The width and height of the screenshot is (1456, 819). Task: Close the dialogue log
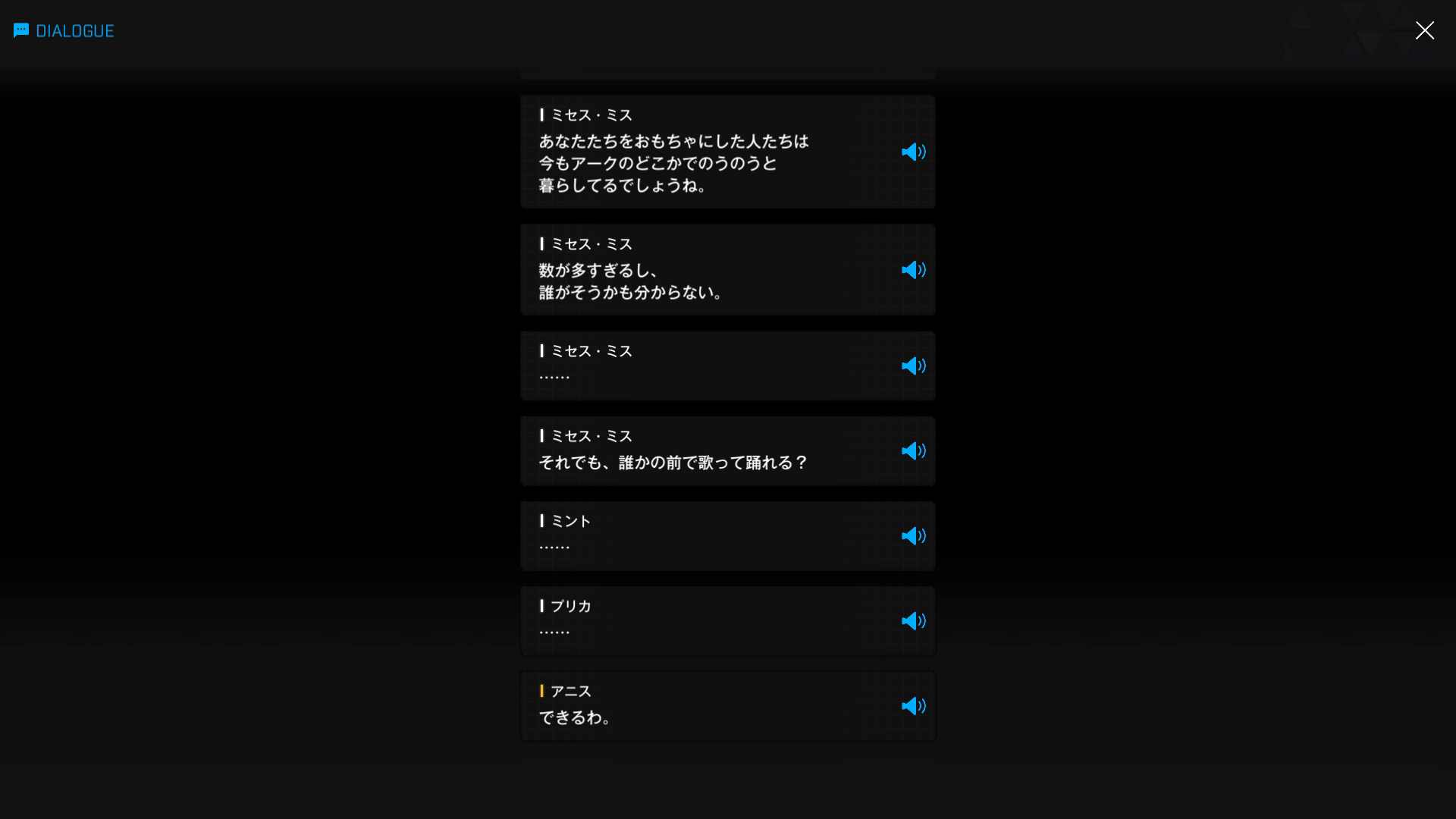(1424, 30)
